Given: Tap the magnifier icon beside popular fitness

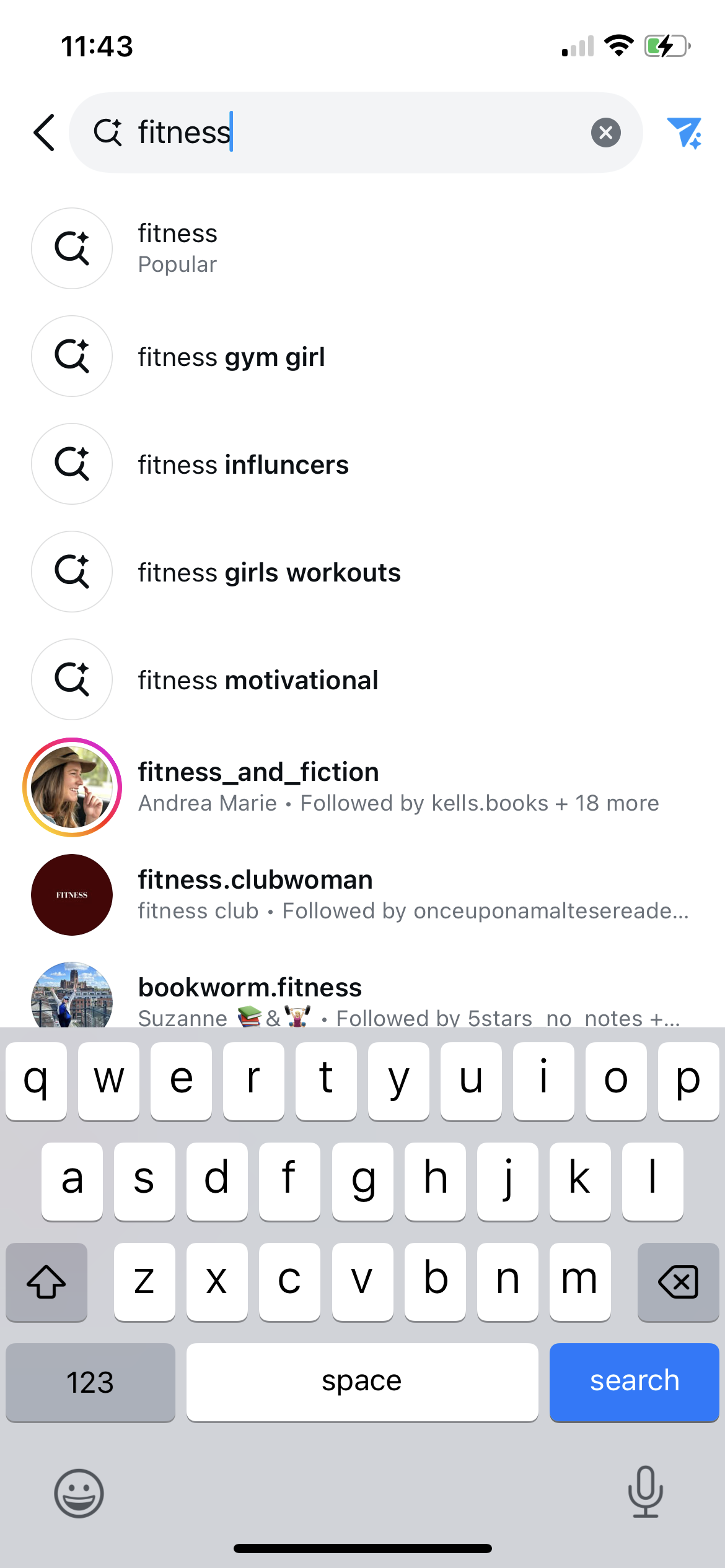Looking at the screenshot, I should tap(71, 248).
